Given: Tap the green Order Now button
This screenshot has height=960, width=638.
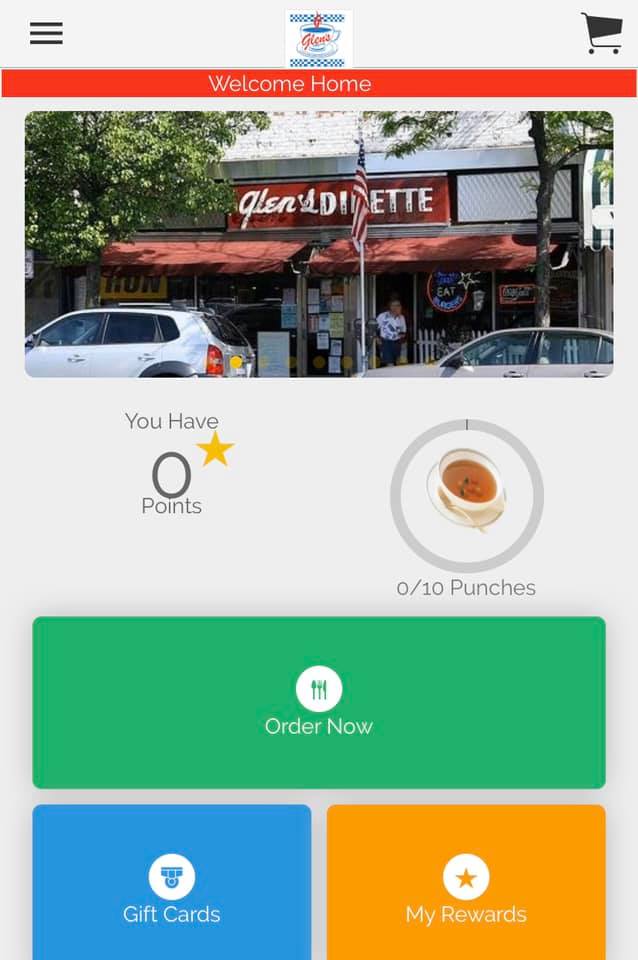Looking at the screenshot, I should point(319,703).
